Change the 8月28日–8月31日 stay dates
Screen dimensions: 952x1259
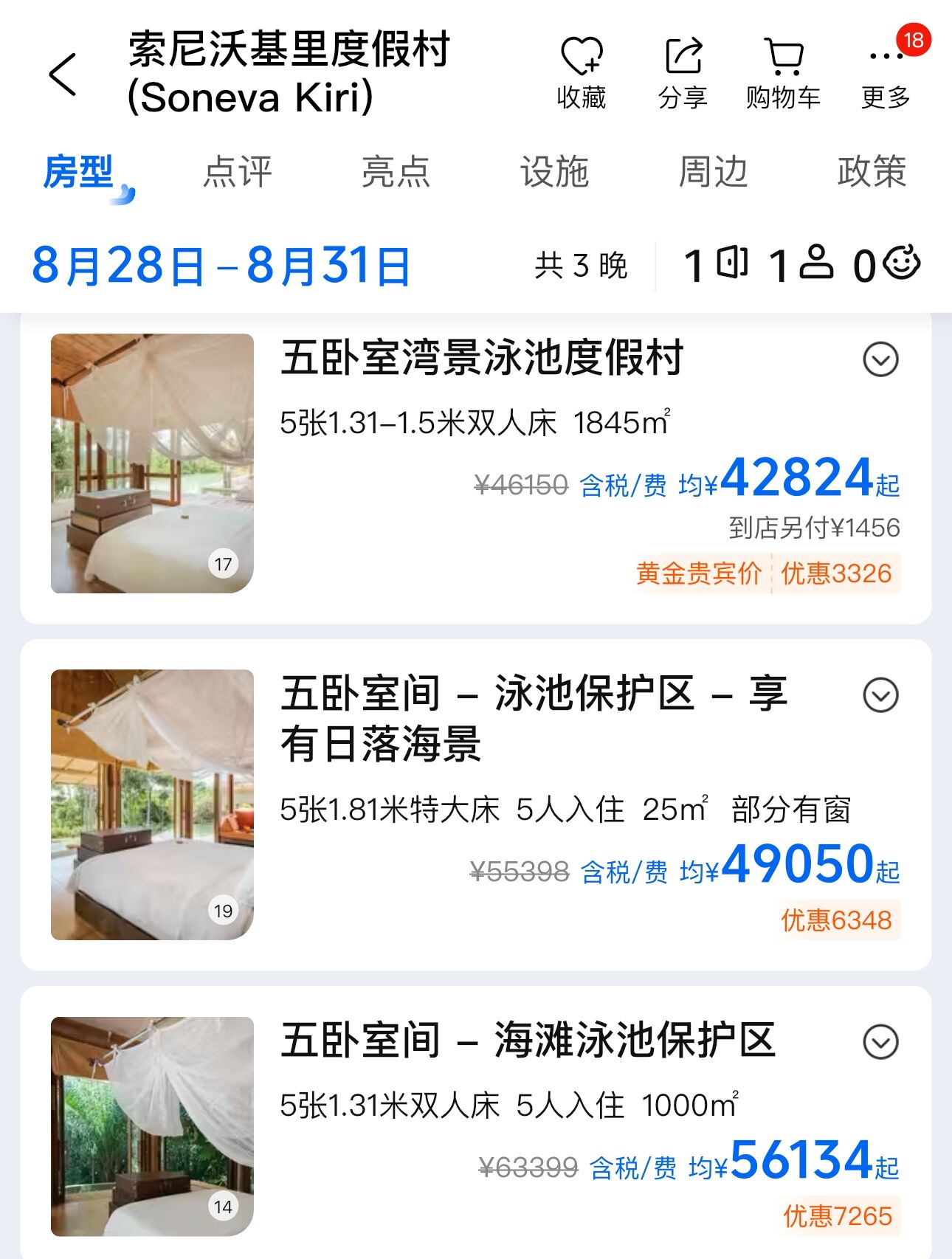pyautogui.click(x=221, y=266)
